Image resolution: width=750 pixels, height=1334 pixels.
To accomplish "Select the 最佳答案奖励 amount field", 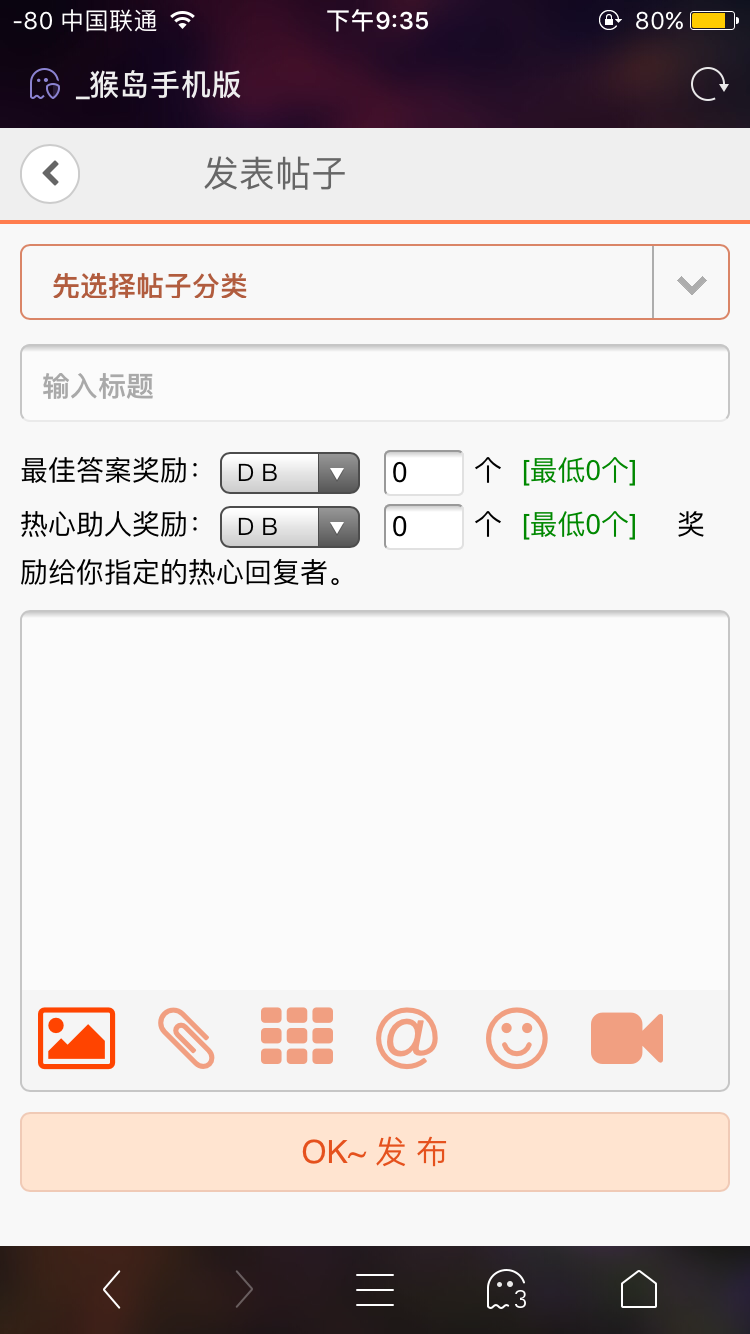I will point(424,472).
